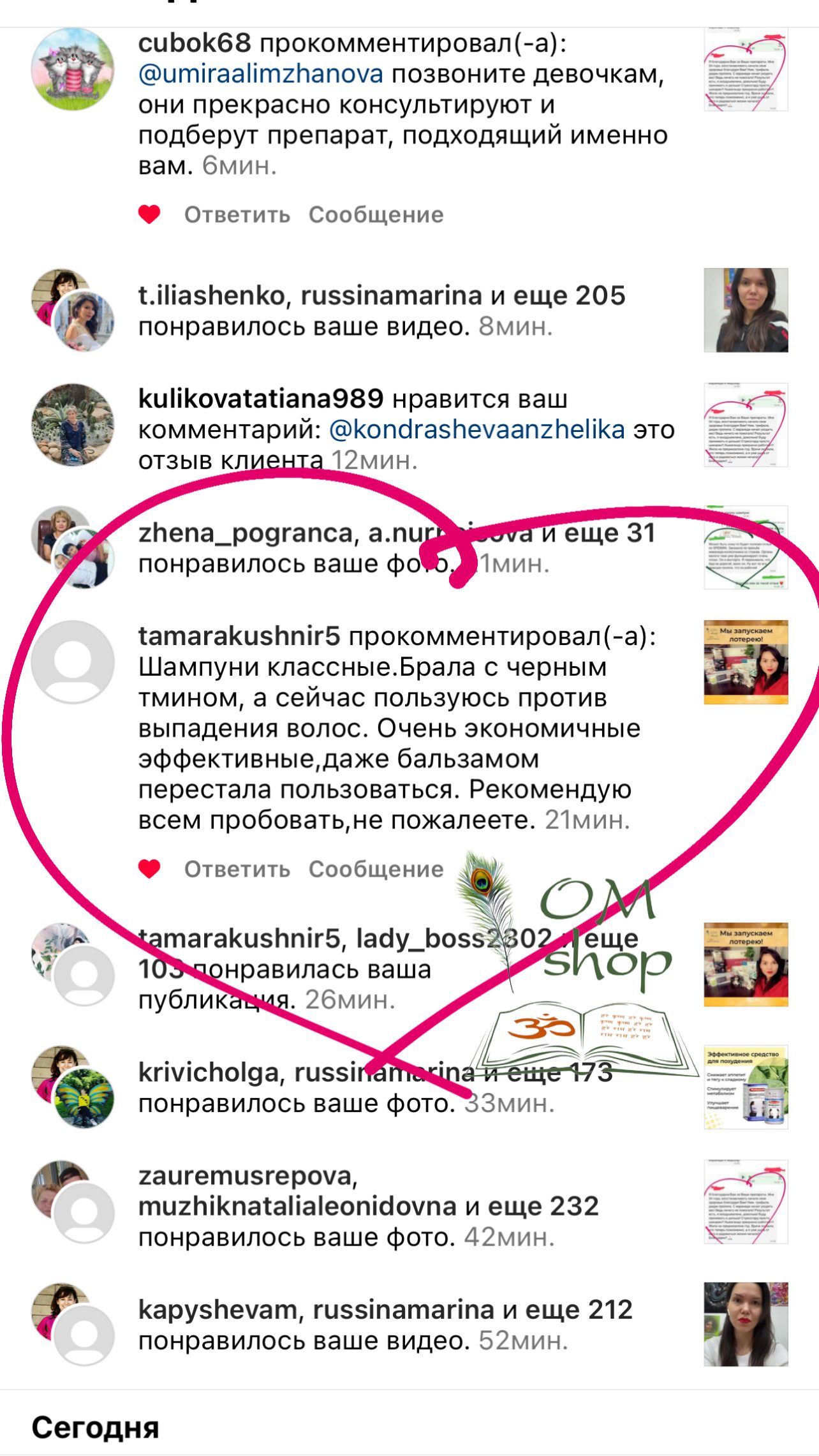The height and width of the screenshot is (1456, 819).
Task: Like tamarakushnir5's shampoo comment
Action: tap(149, 869)
